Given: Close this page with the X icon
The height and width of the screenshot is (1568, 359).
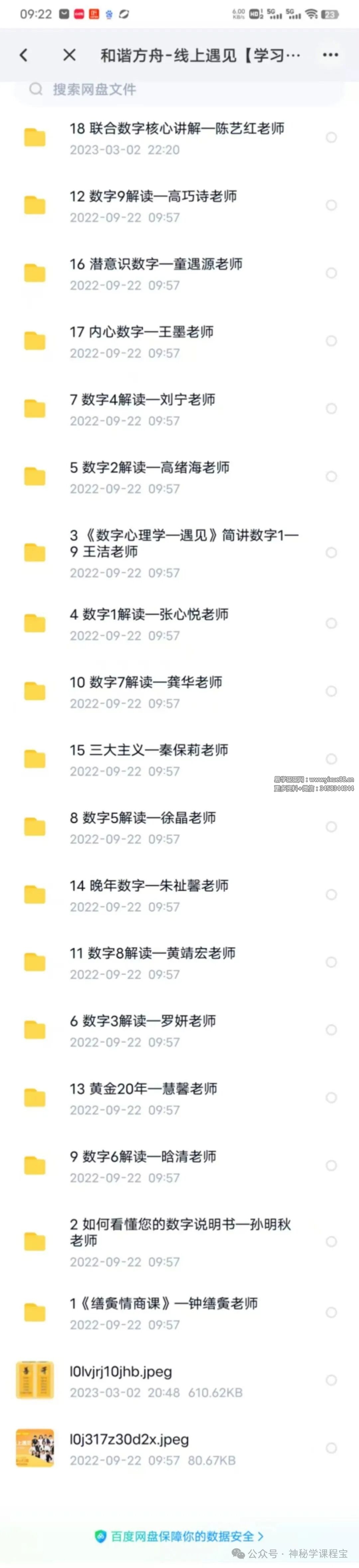Looking at the screenshot, I should tap(69, 56).
